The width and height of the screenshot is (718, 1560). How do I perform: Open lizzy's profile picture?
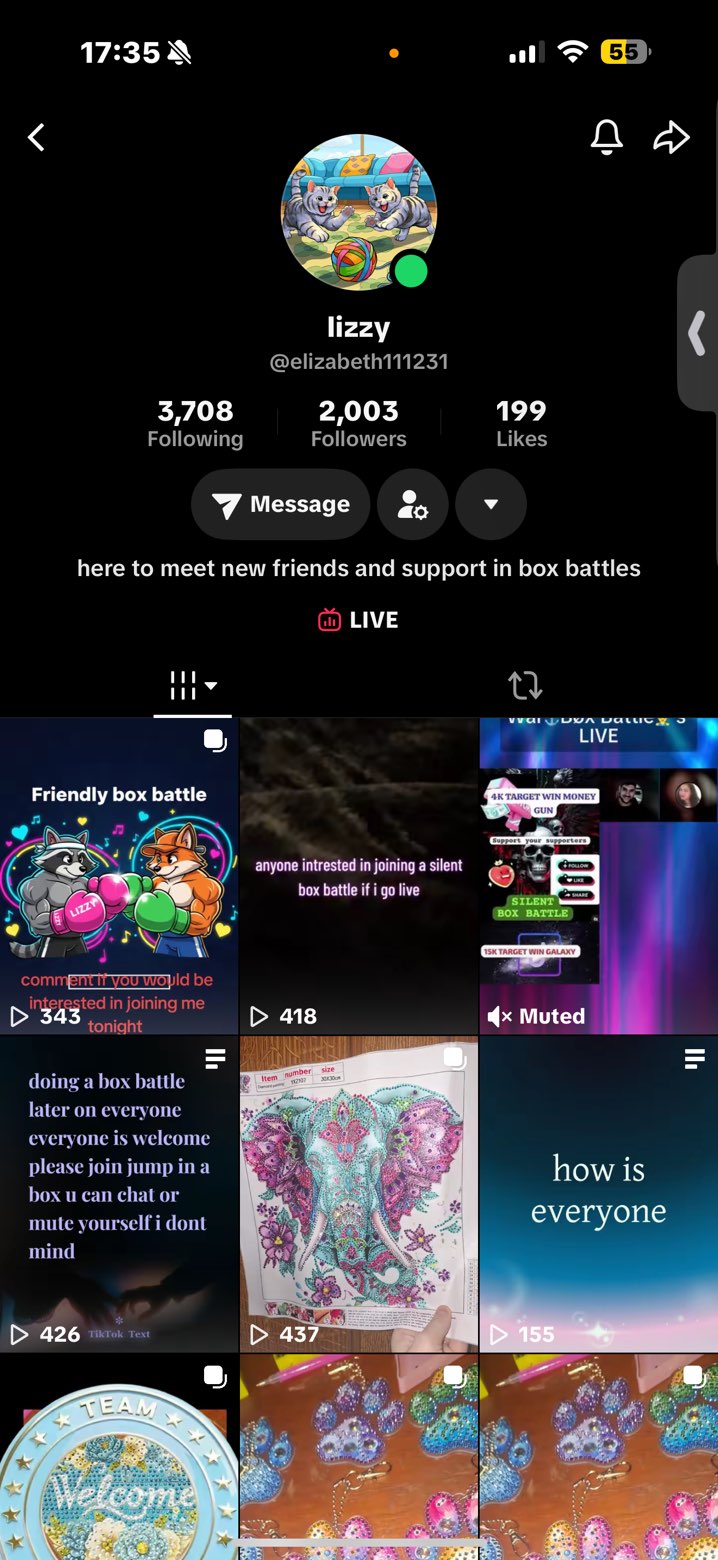tap(359, 212)
